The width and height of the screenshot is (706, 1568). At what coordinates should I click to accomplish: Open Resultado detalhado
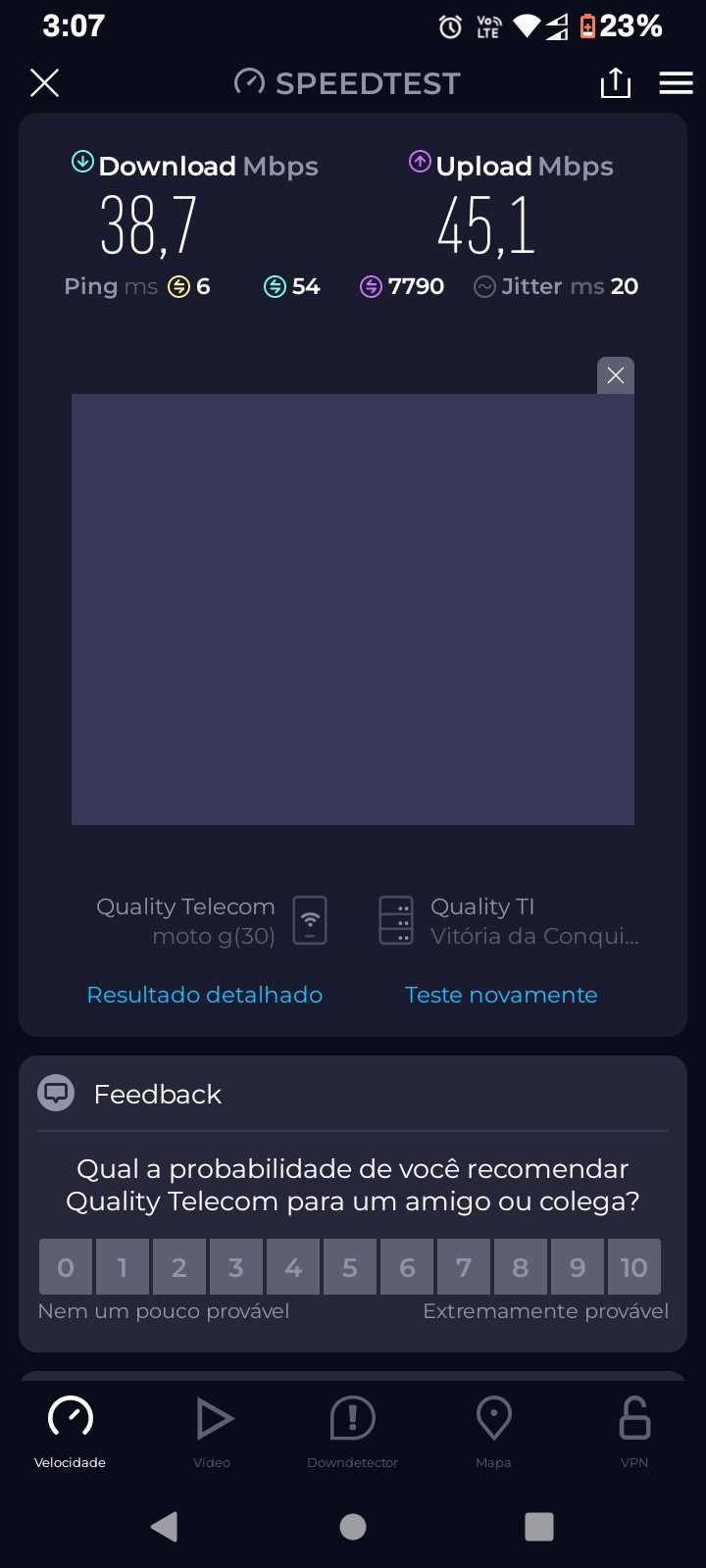(x=205, y=995)
